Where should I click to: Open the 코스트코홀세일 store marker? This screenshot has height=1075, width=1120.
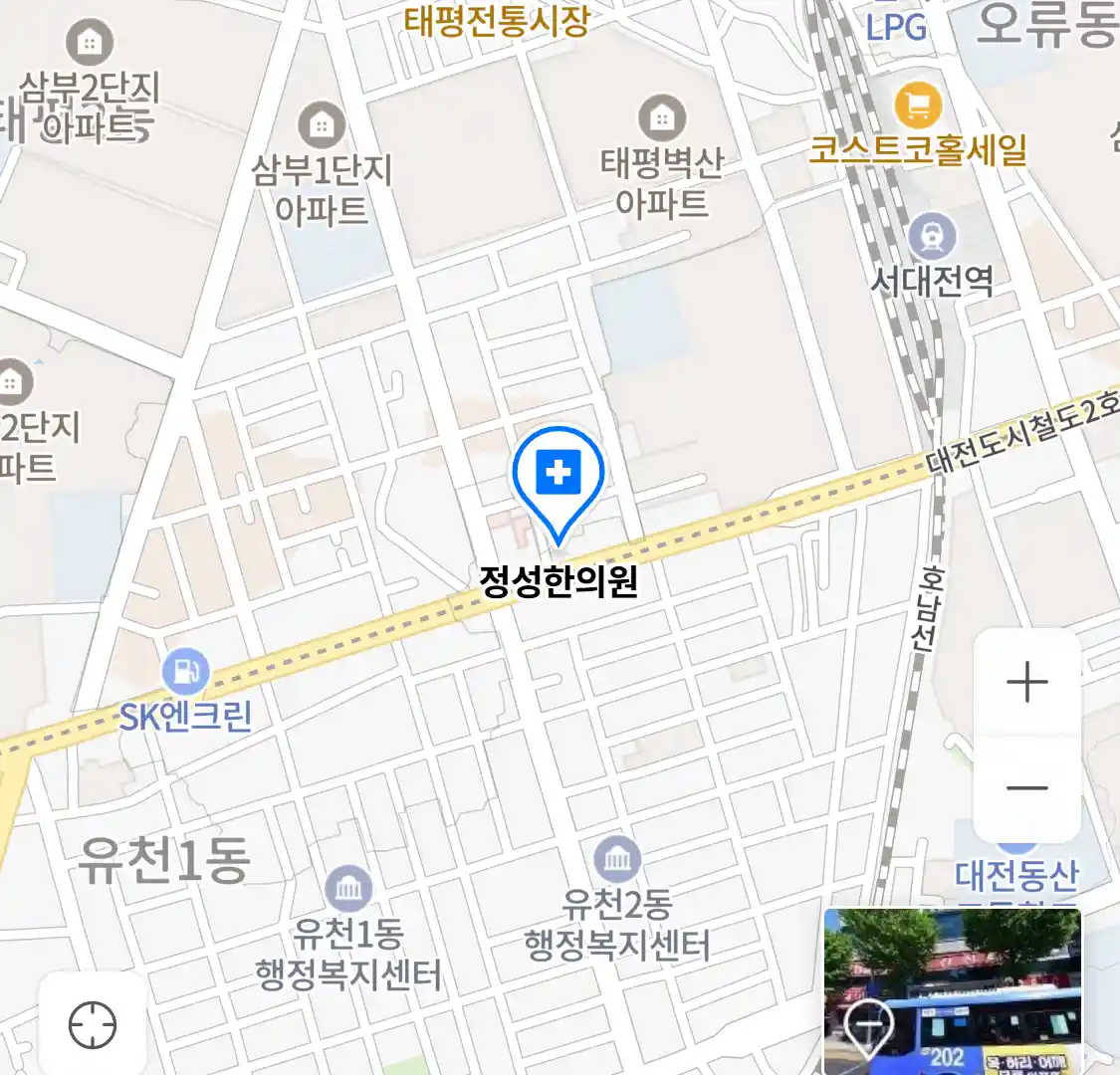click(x=918, y=104)
